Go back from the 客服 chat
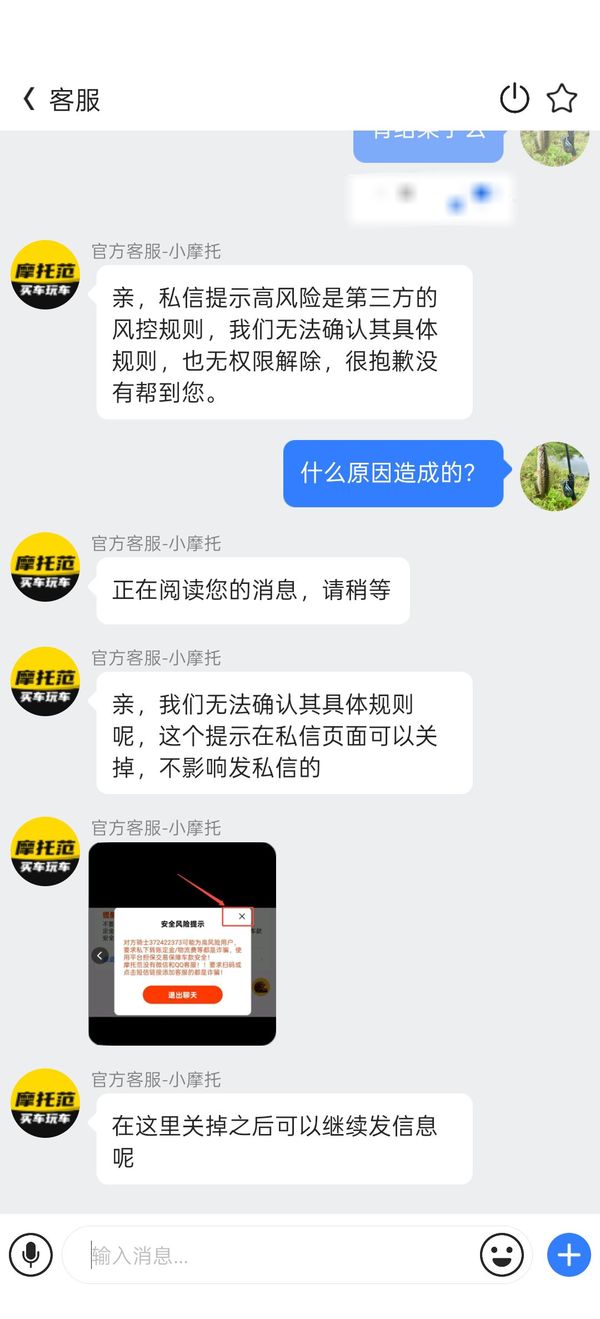 (29, 99)
